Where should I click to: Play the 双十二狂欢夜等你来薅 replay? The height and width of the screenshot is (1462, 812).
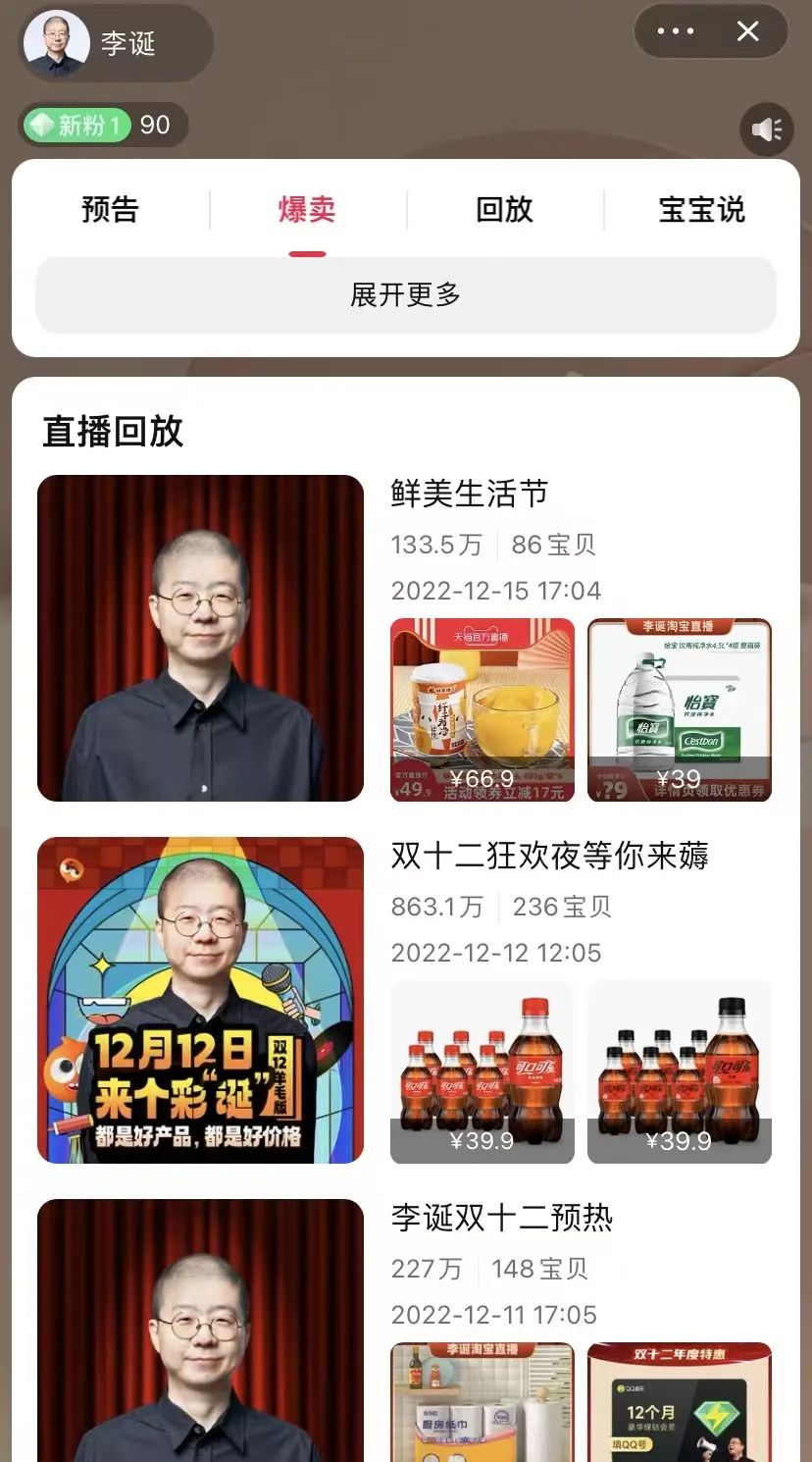point(200,1000)
